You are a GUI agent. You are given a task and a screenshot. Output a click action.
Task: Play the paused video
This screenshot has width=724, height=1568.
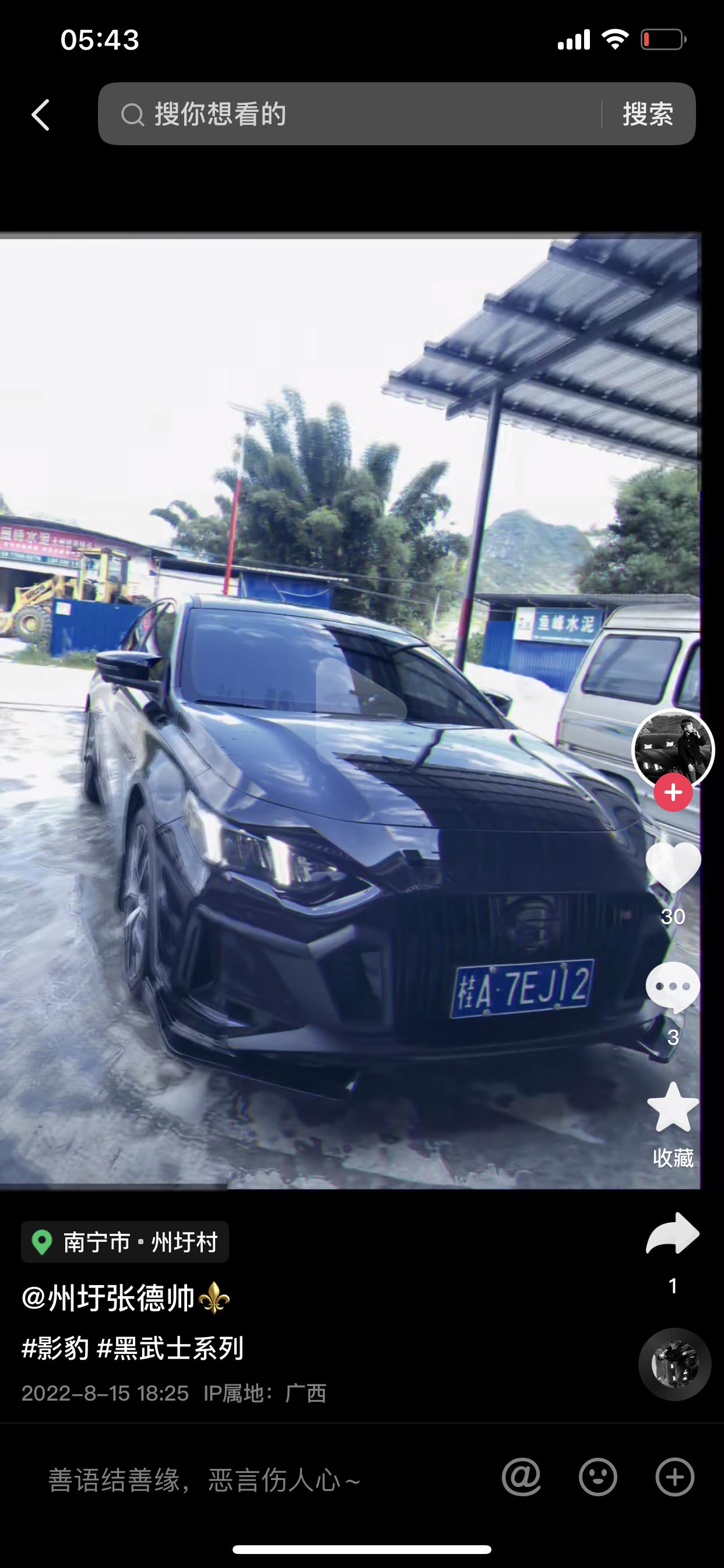coord(361,709)
